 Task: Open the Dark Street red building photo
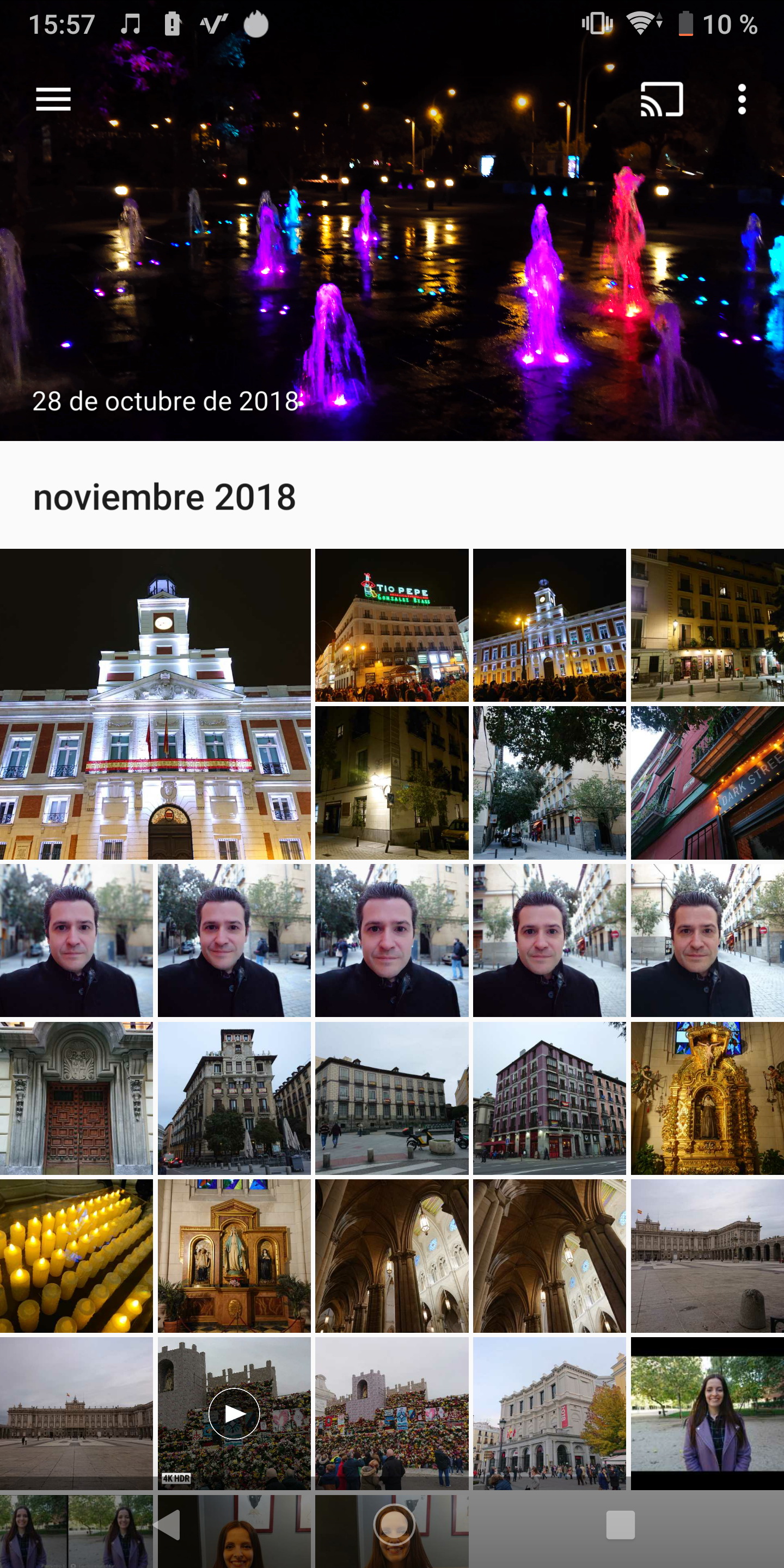pyautogui.click(x=707, y=783)
